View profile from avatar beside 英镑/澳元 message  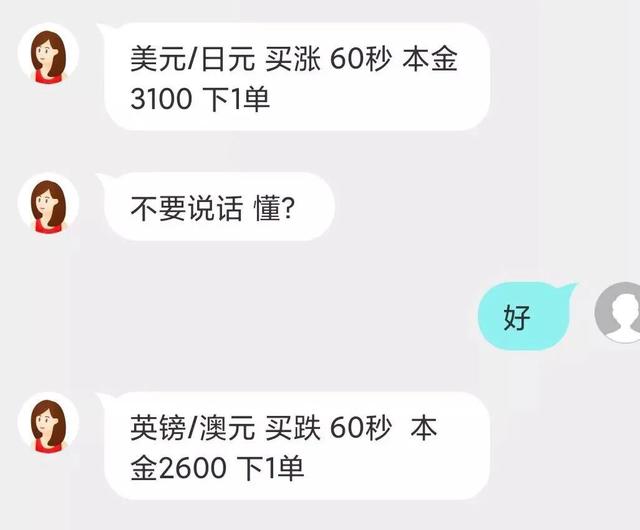pyautogui.click(x=49, y=424)
